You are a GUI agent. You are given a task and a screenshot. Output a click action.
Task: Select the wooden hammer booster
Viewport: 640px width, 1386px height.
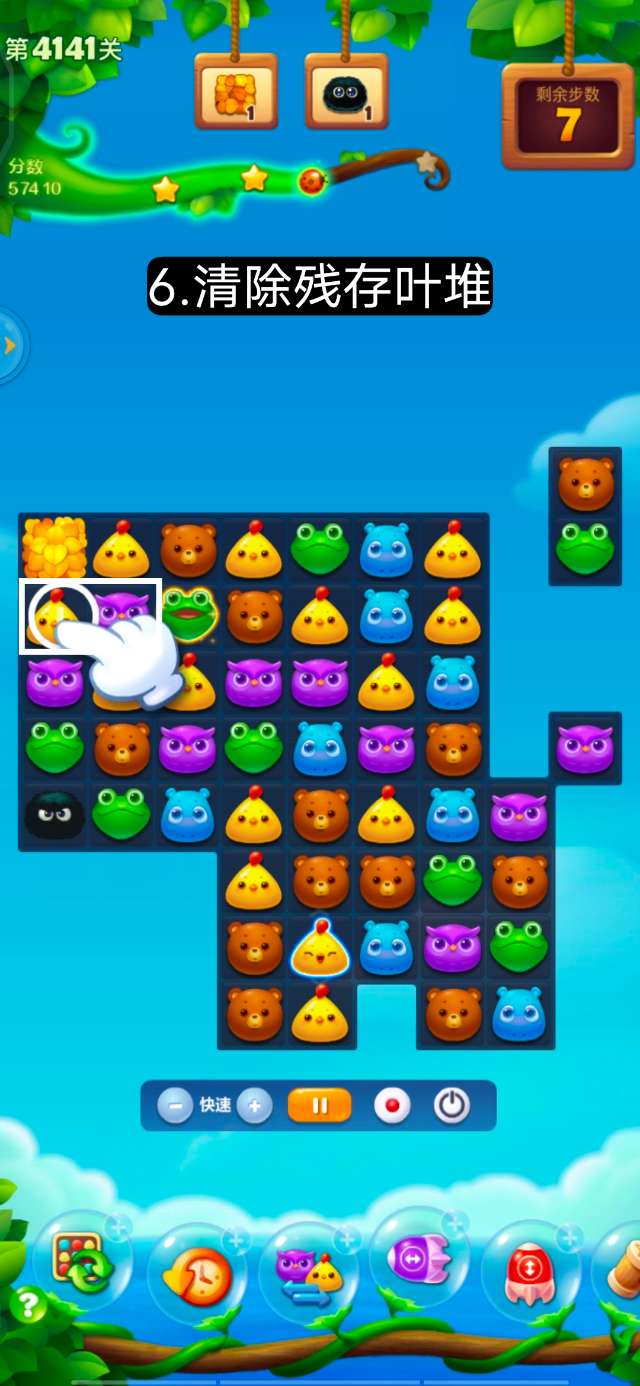pyautogui.click(x=624, y=1272)
